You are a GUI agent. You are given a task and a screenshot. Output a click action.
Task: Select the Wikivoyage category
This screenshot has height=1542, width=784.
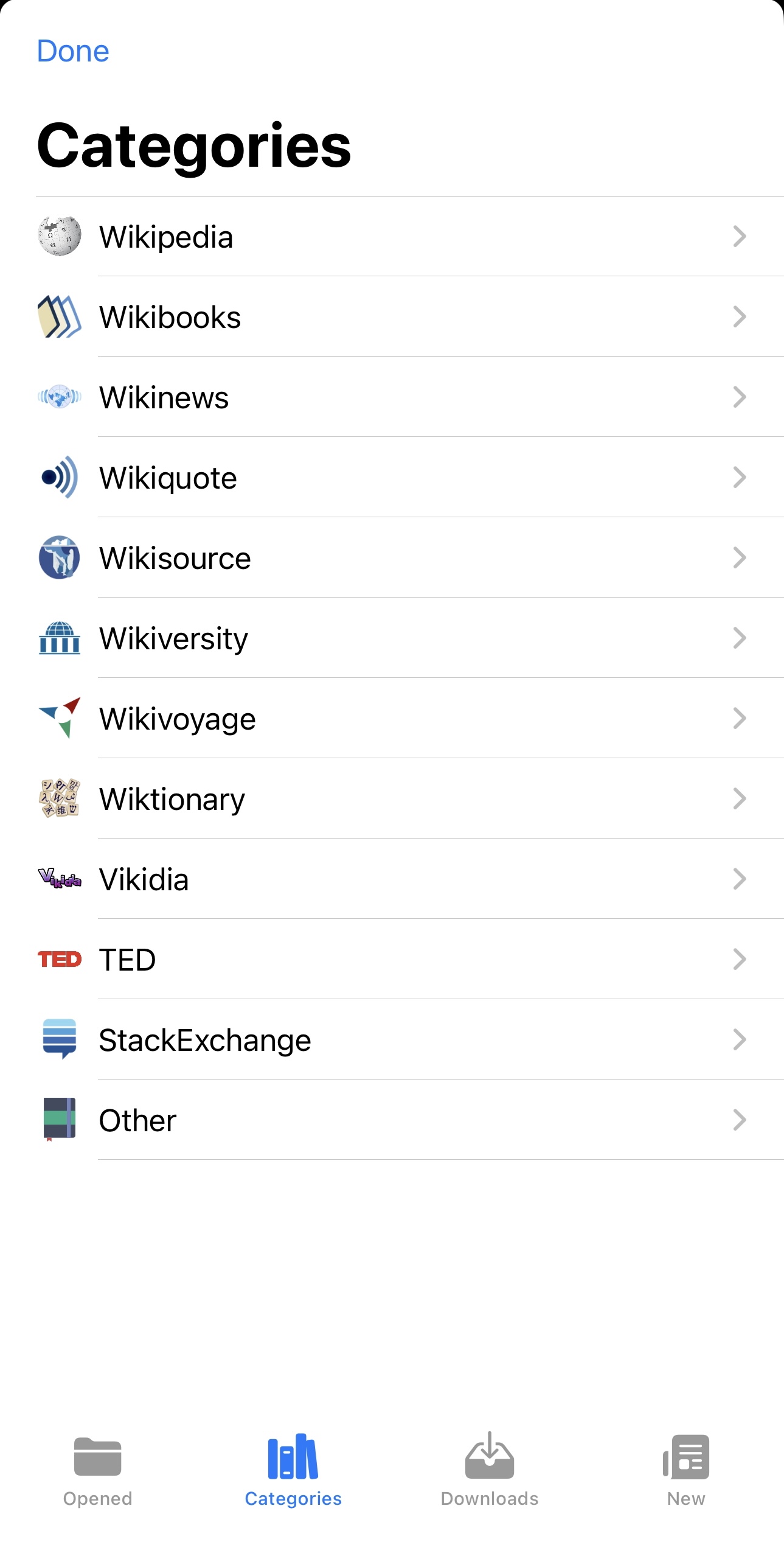click(392, 718)
